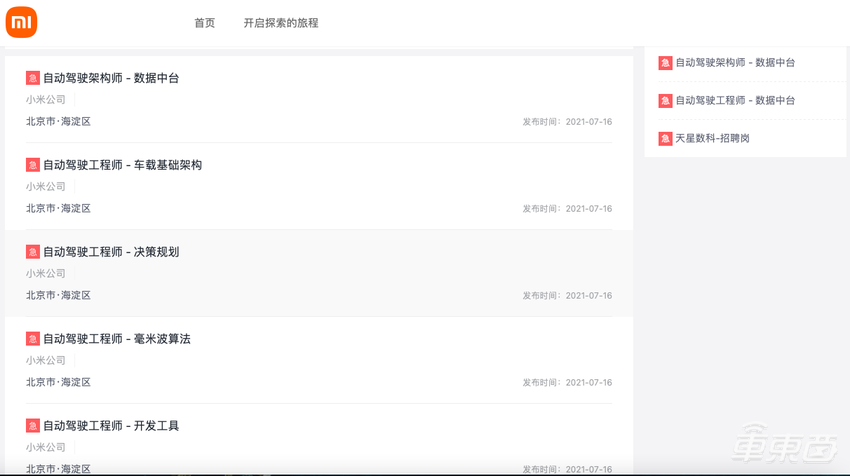Open sidebar link 天星数科-招聘岗
Screen dimensions: 850x476
pyautogui.click(x=712, y=138)
